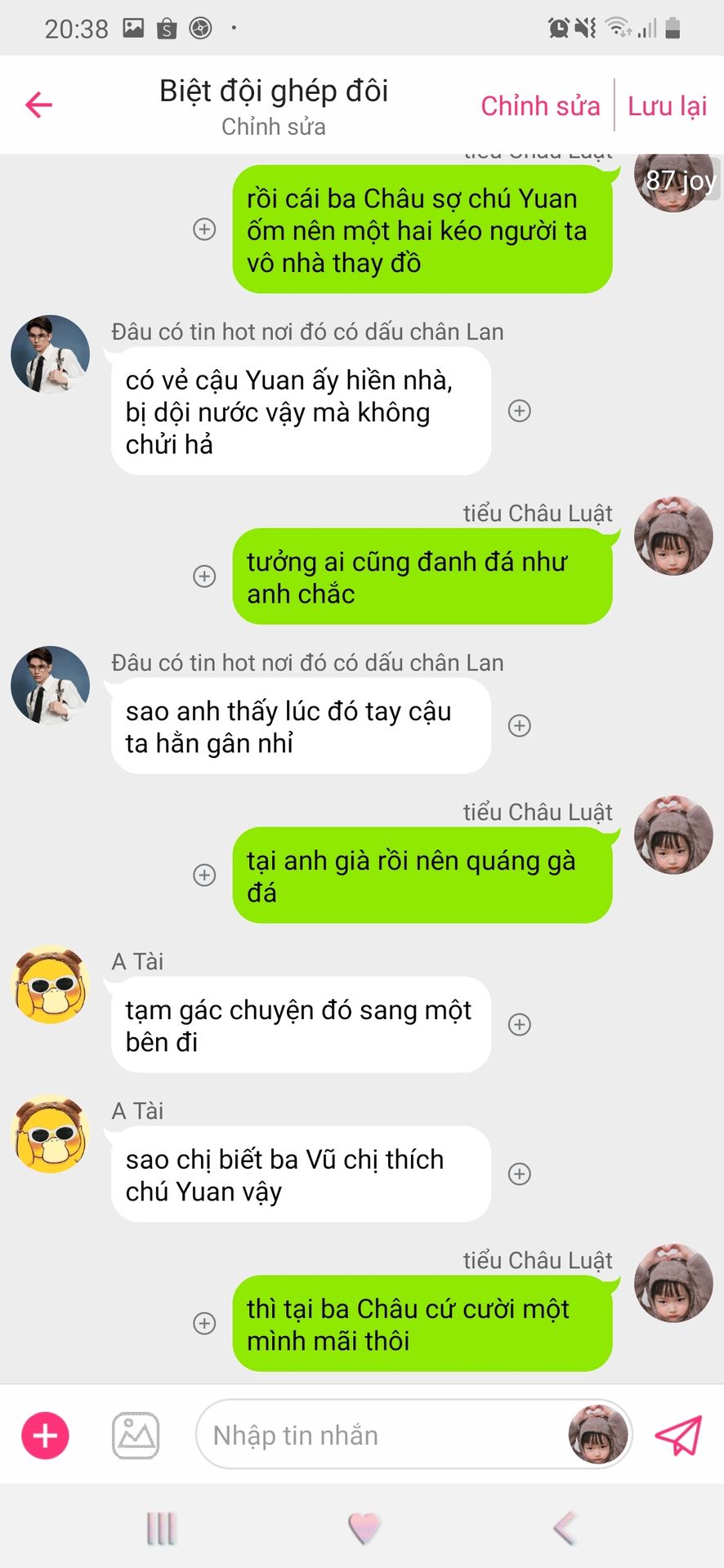This screenshot has width=724, height=1568.
Task: Tap the plus icon beside 'tưởng ai cũng đanh đá'
Action: [x=204, y=577]
